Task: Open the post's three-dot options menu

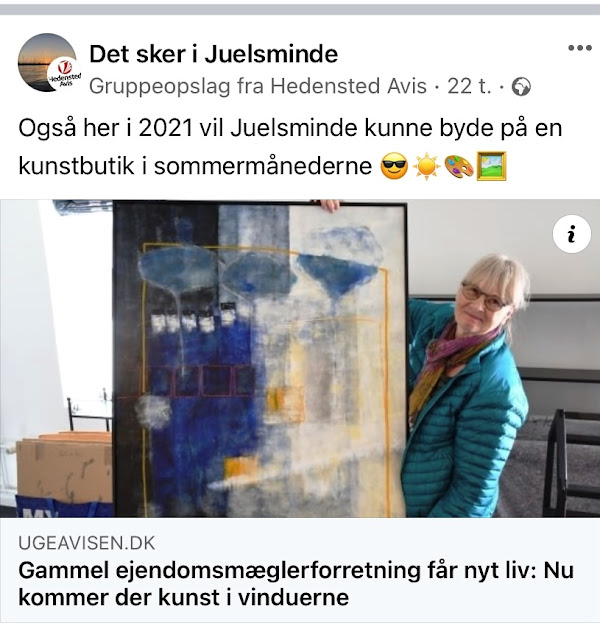Action: tap(579, 48)
